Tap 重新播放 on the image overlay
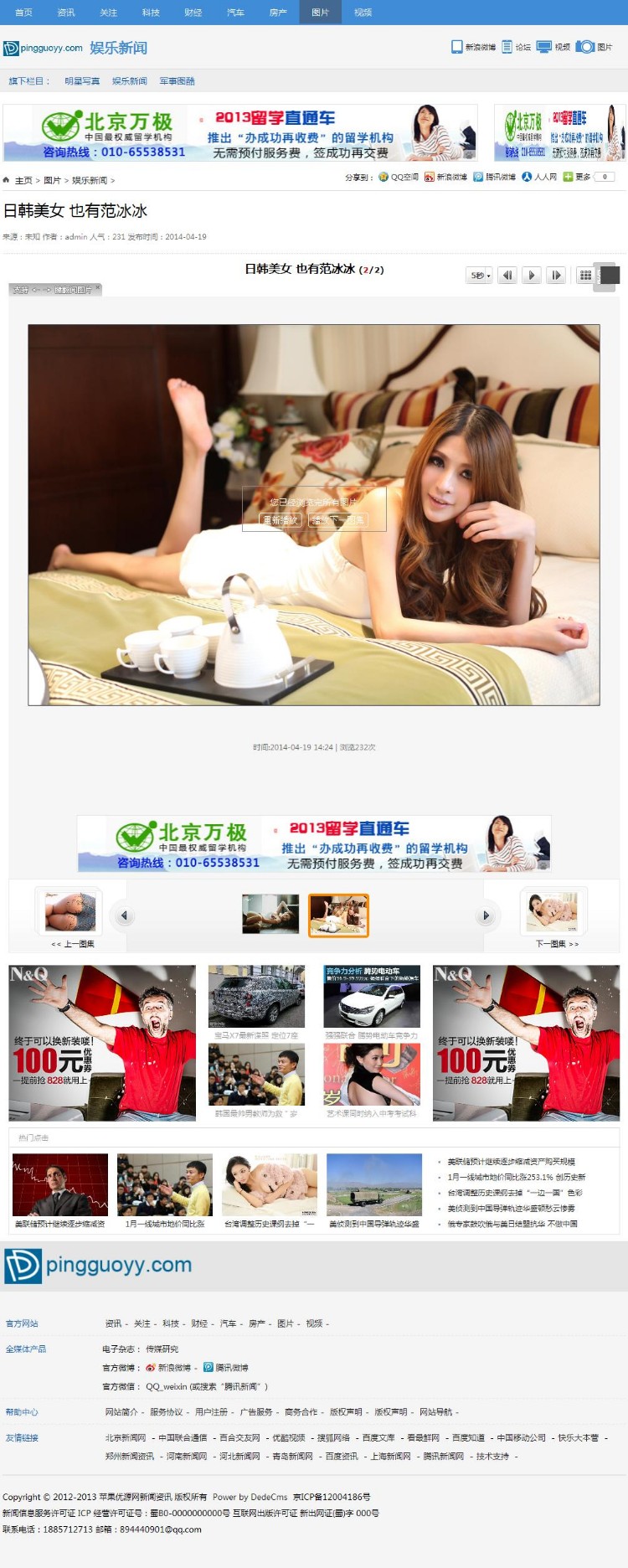628x1568 pixels. point(281,520)
